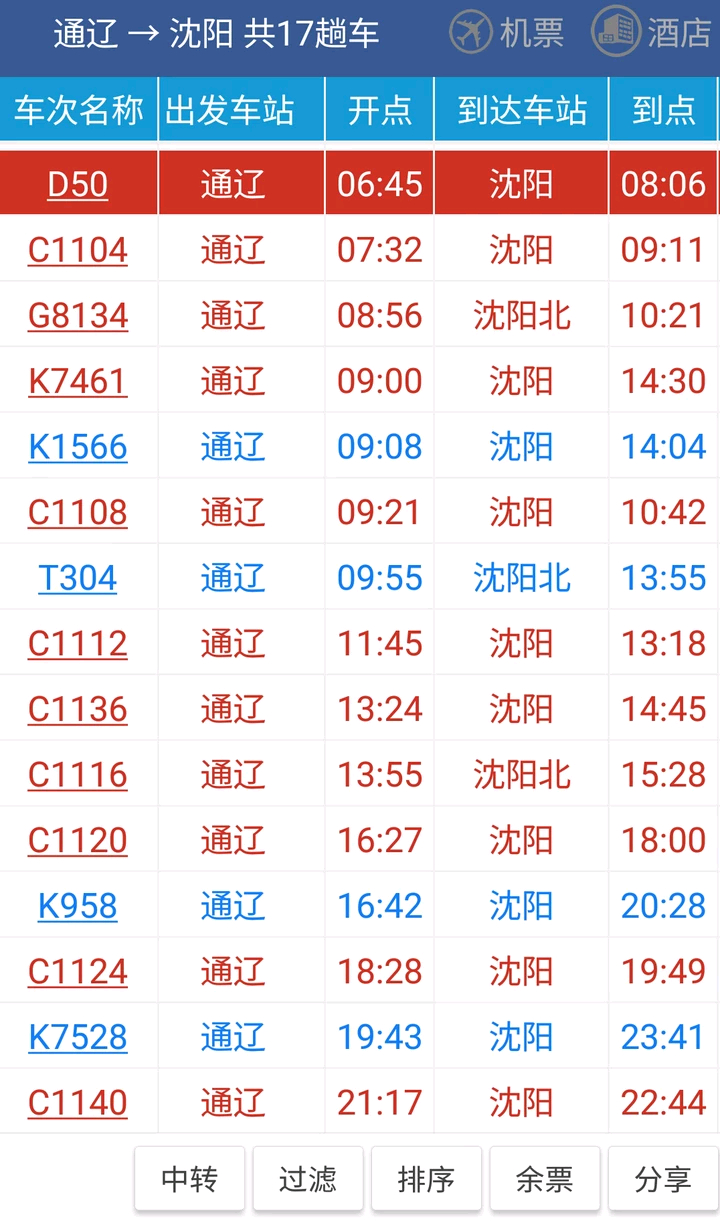
Task: Share the timetable via 分享
Action: (662, 1180)
